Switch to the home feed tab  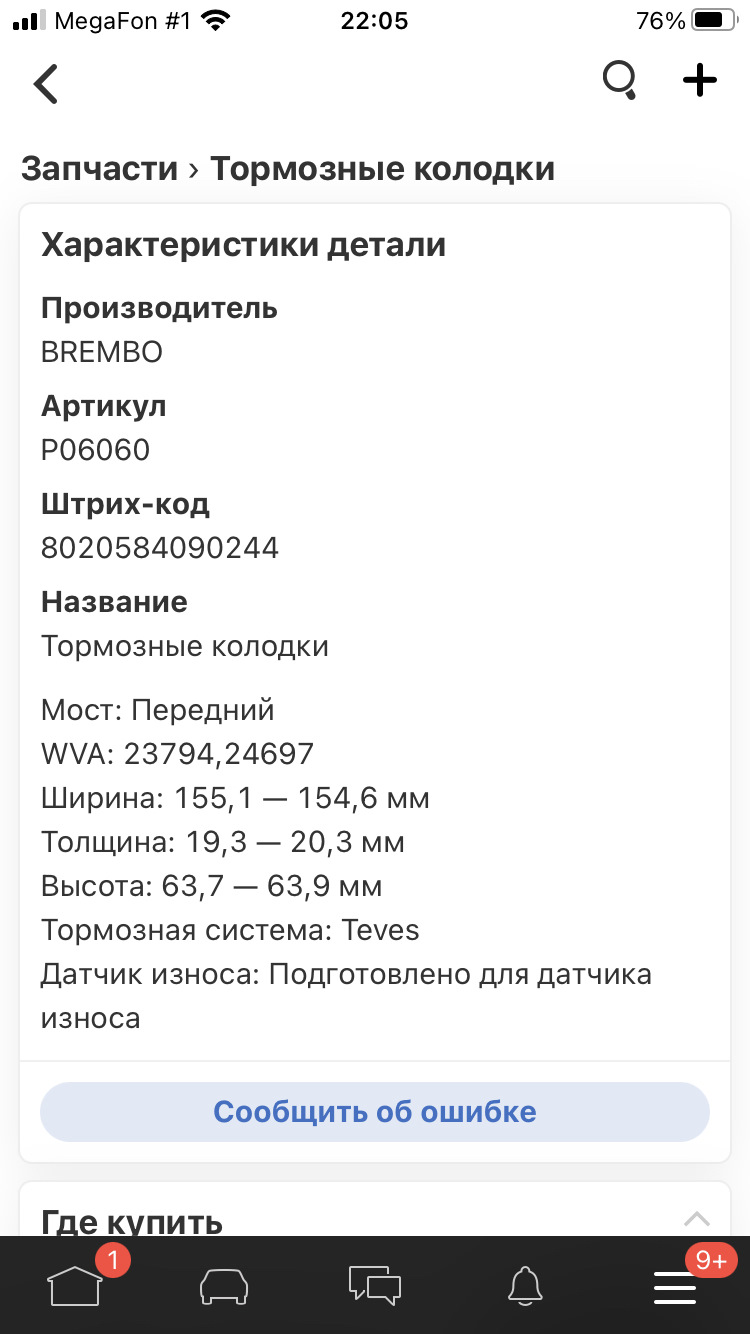click(76, 1286)
